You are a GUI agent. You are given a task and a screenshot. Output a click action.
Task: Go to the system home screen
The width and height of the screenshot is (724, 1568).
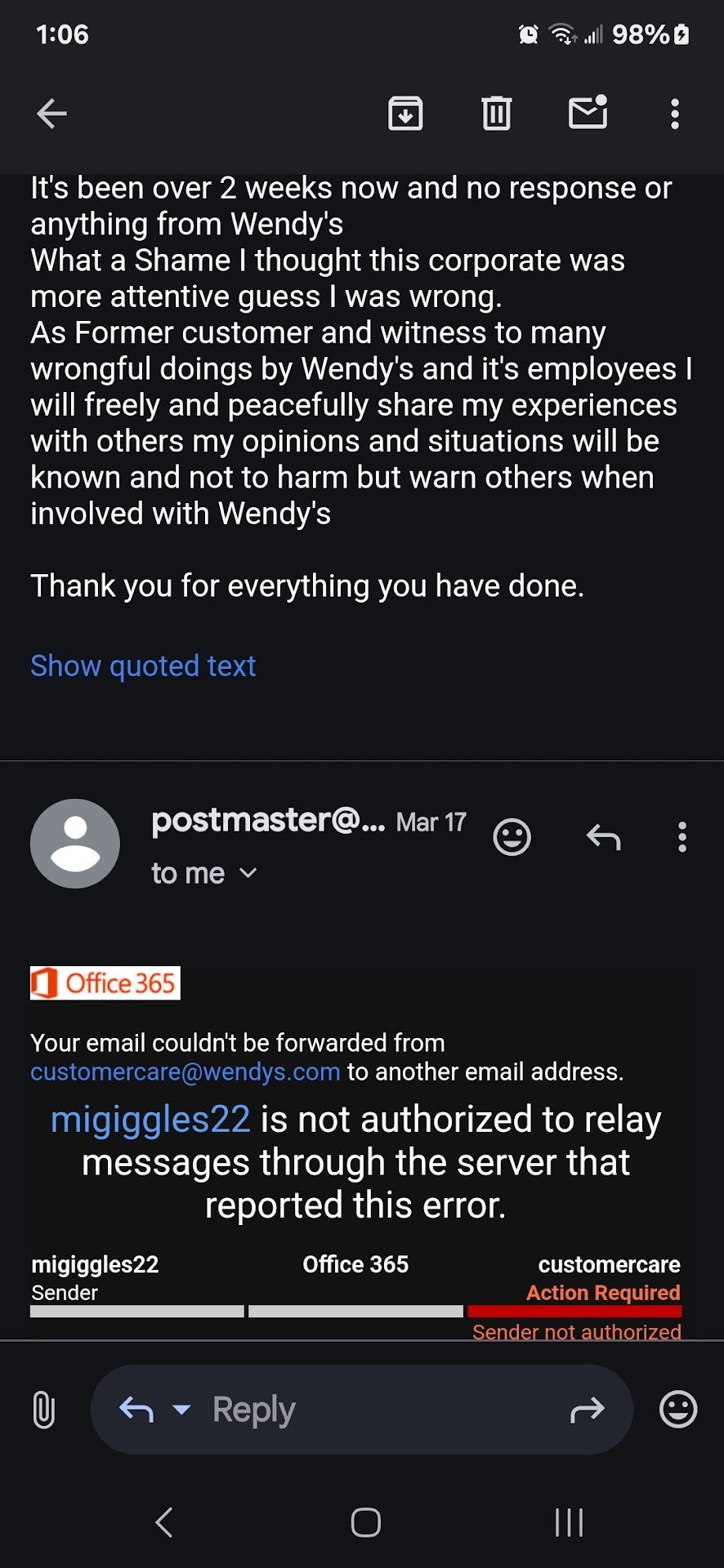[x=365, y=1522]
